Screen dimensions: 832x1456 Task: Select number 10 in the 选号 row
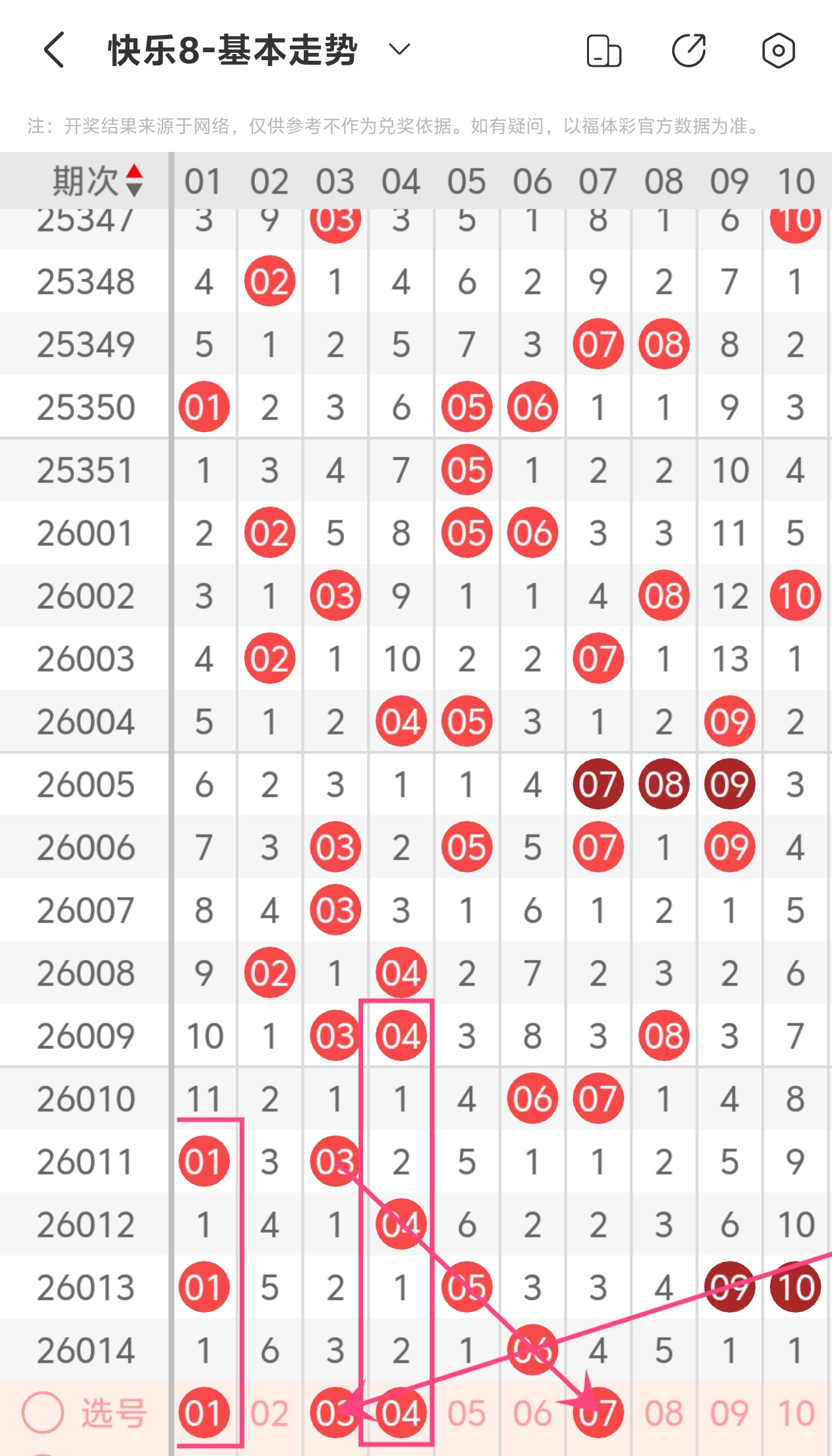[796, 1413]
